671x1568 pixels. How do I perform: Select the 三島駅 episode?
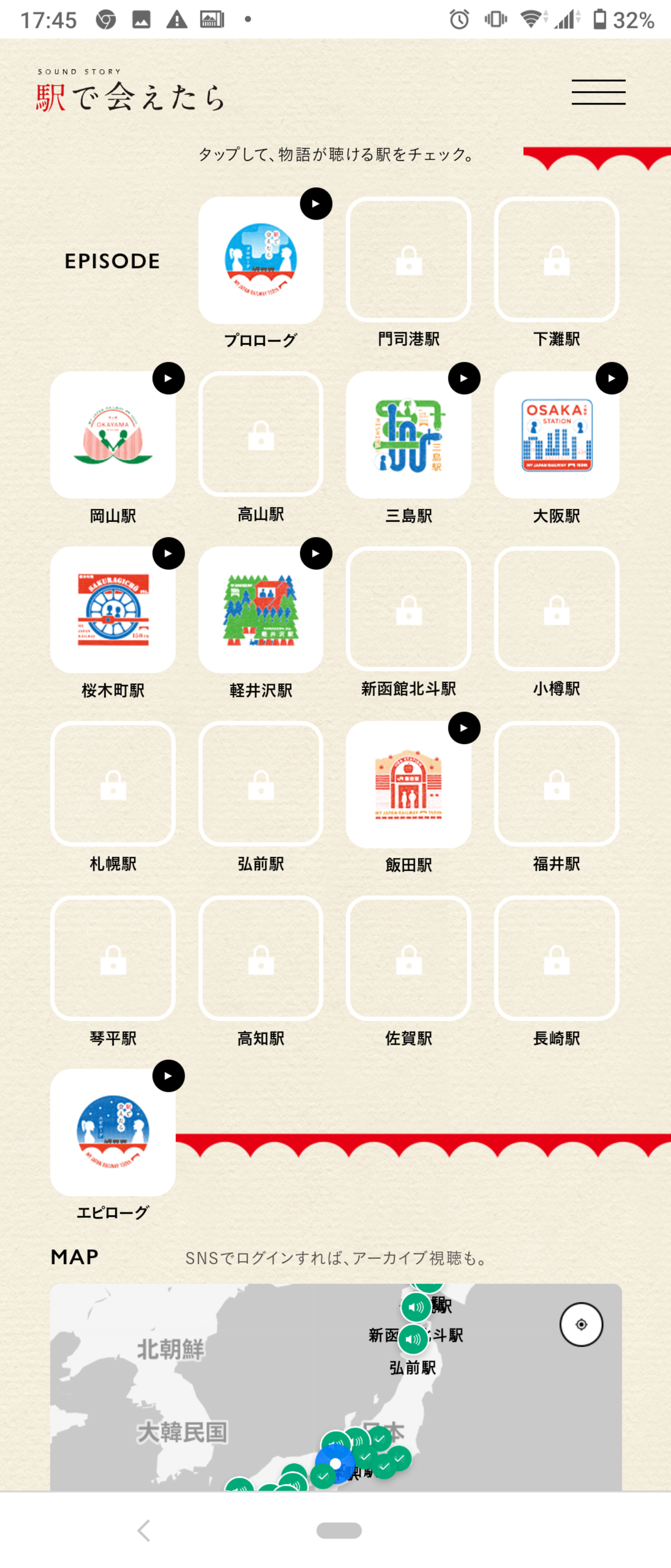tap(408, 435)
